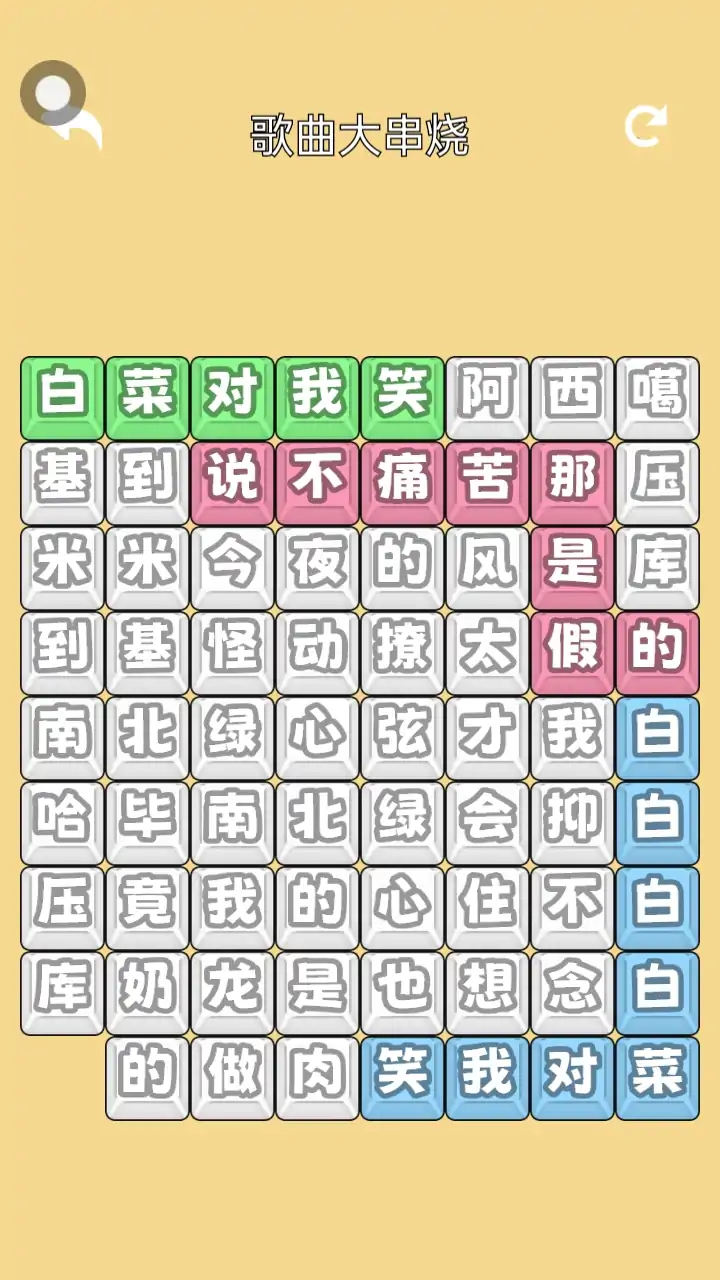The height and width of the screenshot is (1280, 720).
Task: Tap the 哈 tile
Action: coord(62,820)
